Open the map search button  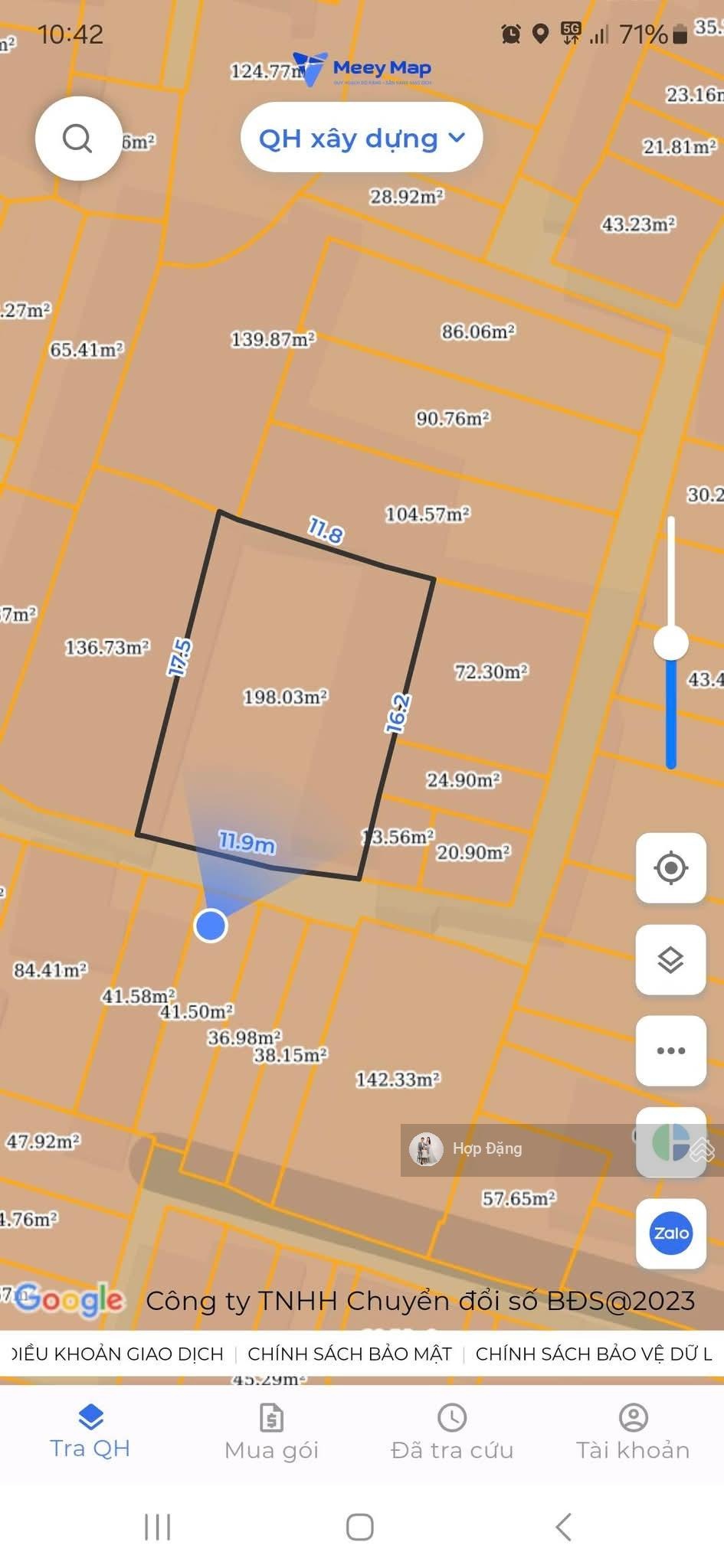click(78, 139)
